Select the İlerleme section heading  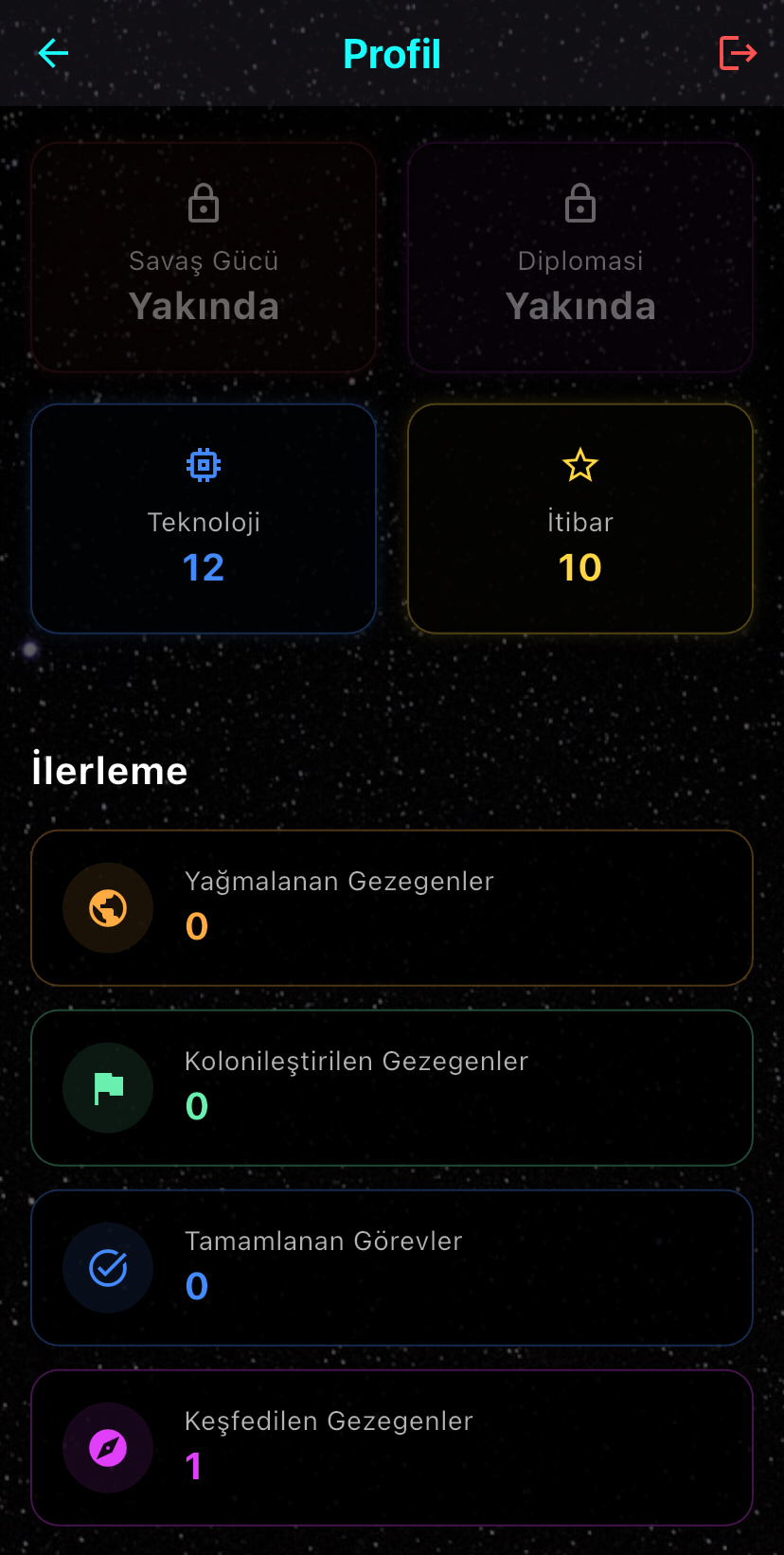click(110, 769)
